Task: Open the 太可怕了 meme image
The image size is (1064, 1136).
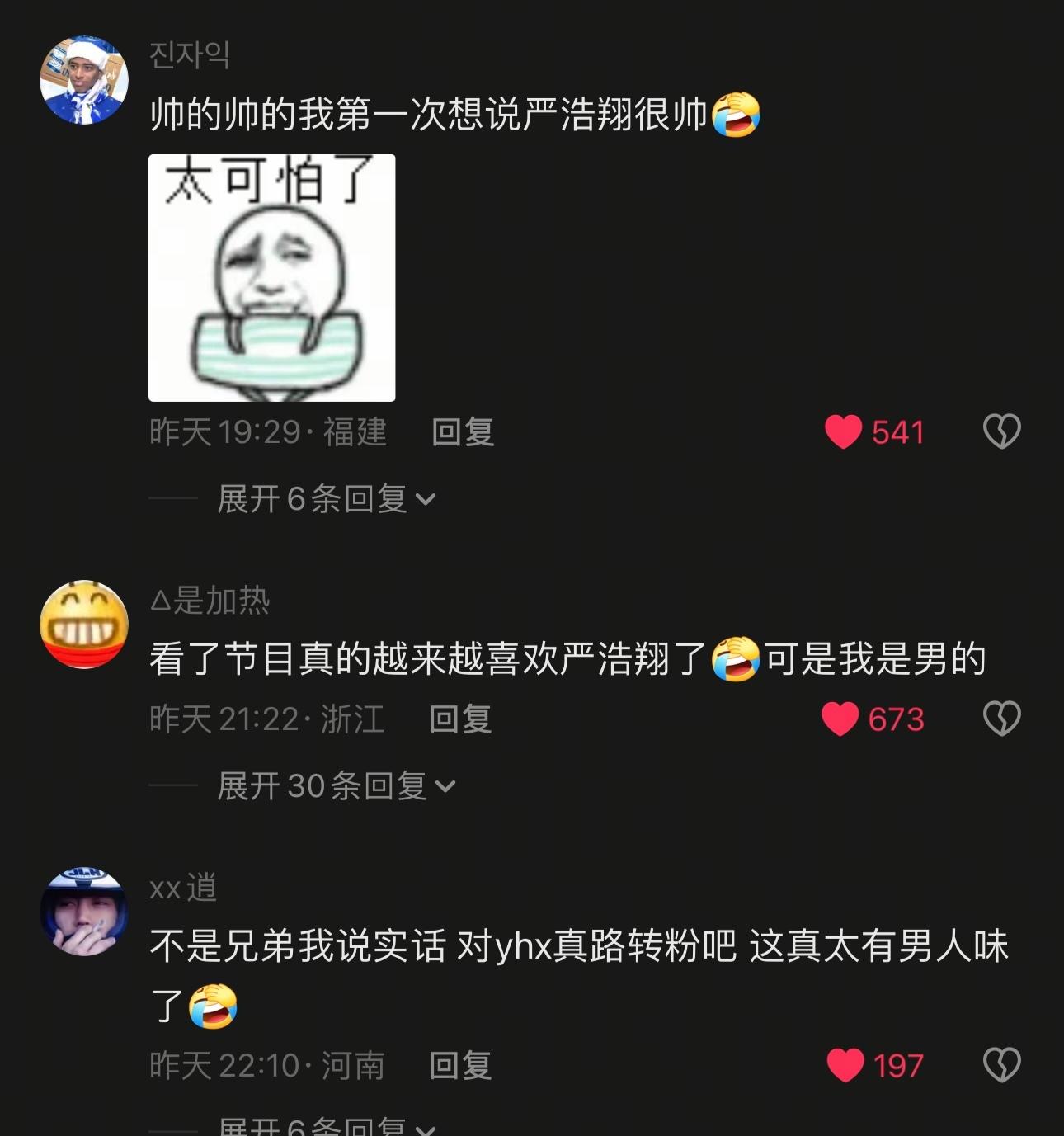Action: click(x=271, y=278)
